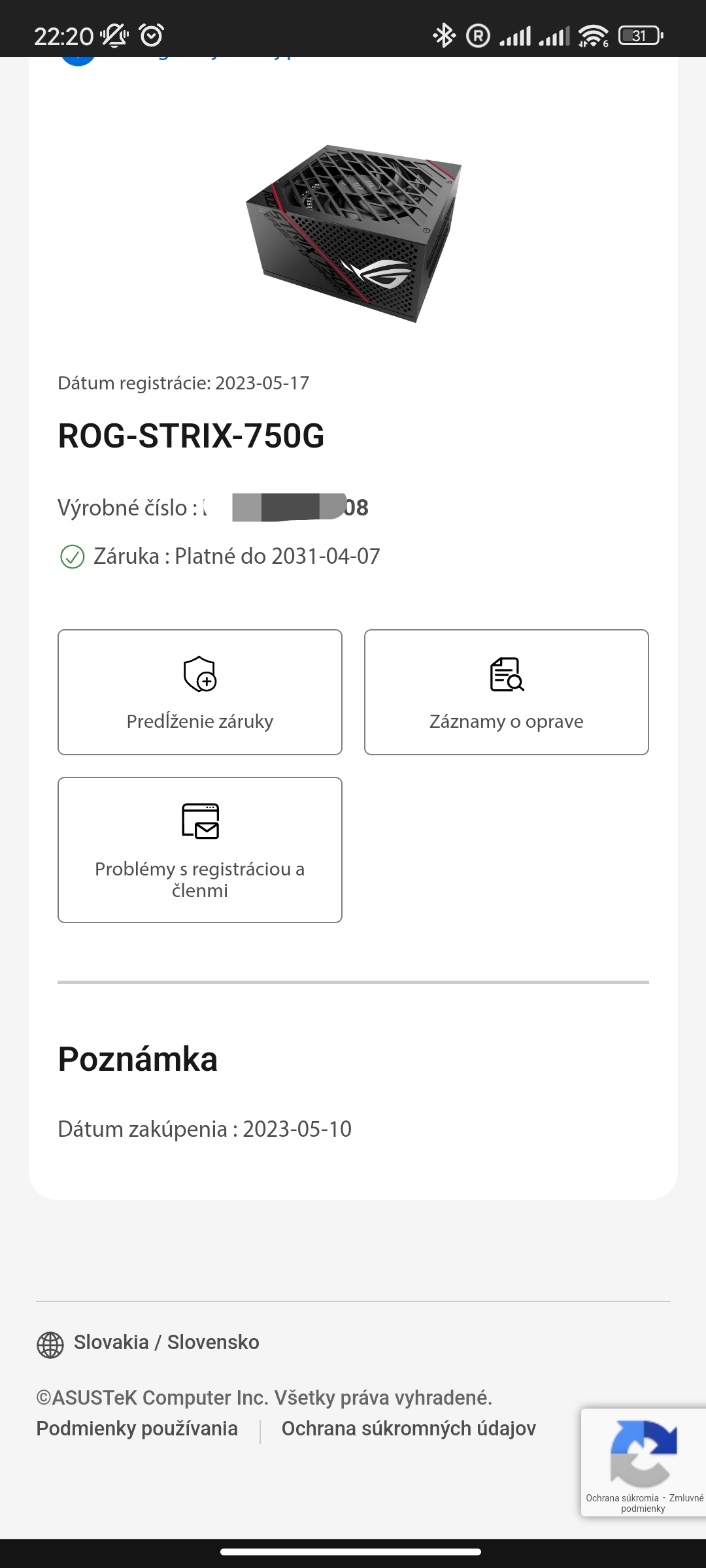The image size is (706, 1568).
Task: Open Ochrana súkromných údajov link
Action: pyautogui.click(x=409, y=1429)
